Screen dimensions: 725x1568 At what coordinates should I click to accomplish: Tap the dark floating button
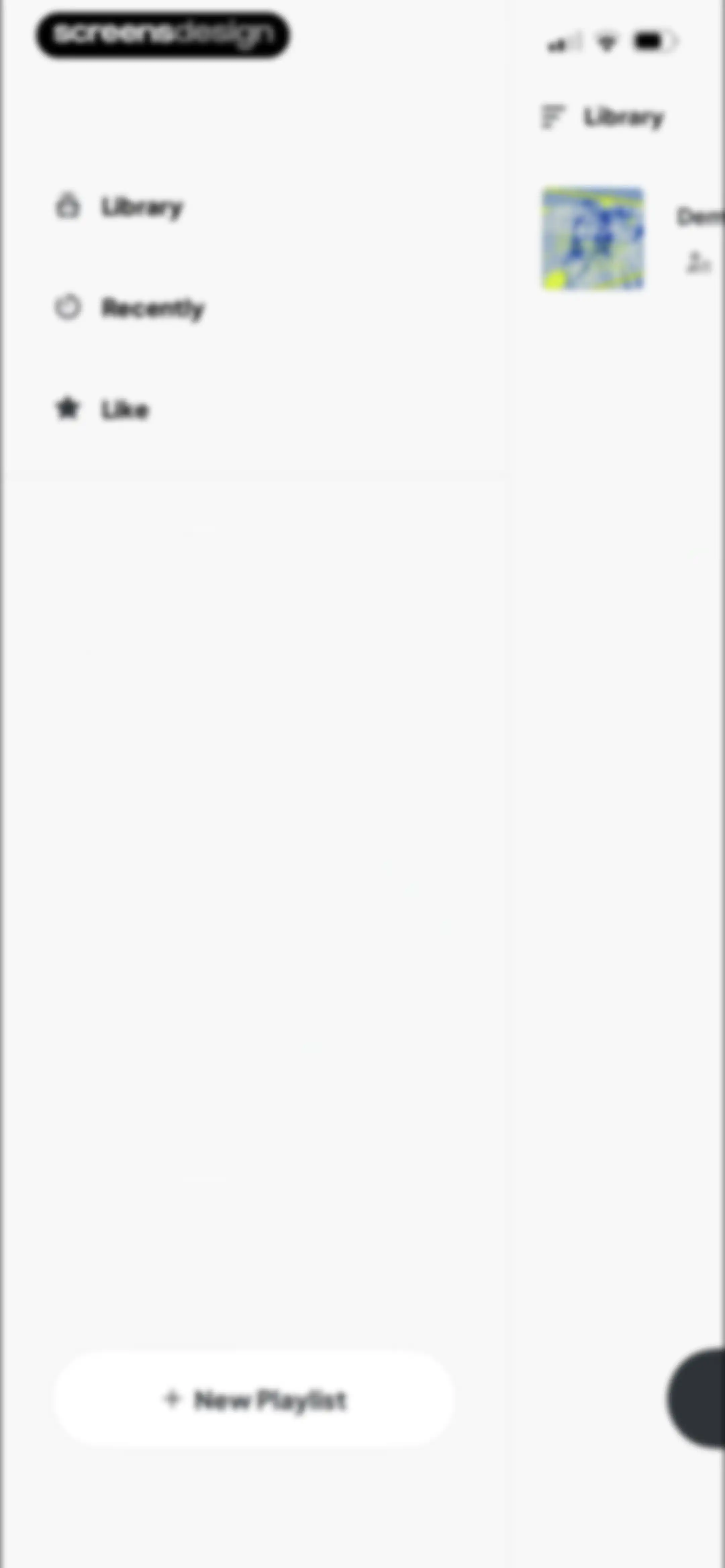pyautogui.click(x=696, y=1399)
